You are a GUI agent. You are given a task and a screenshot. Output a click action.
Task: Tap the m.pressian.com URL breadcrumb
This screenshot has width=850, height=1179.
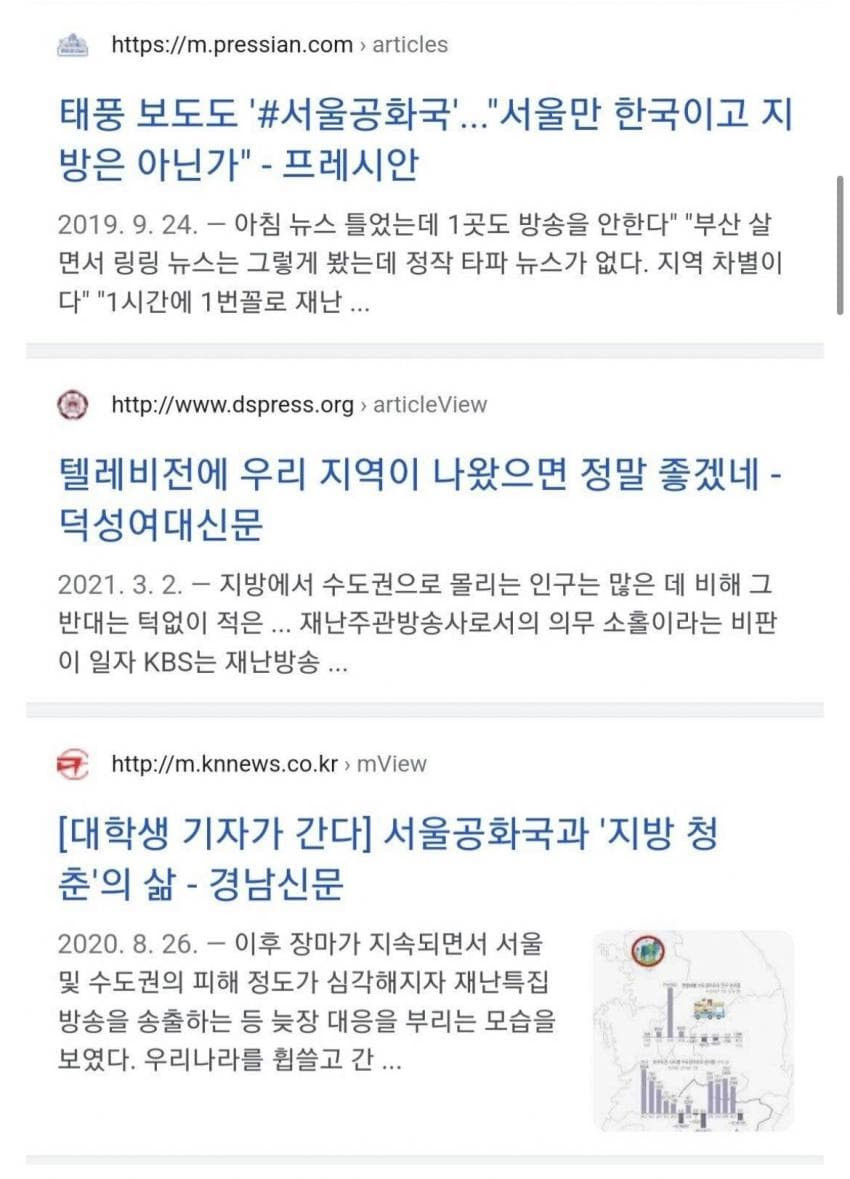coord(279,45)
